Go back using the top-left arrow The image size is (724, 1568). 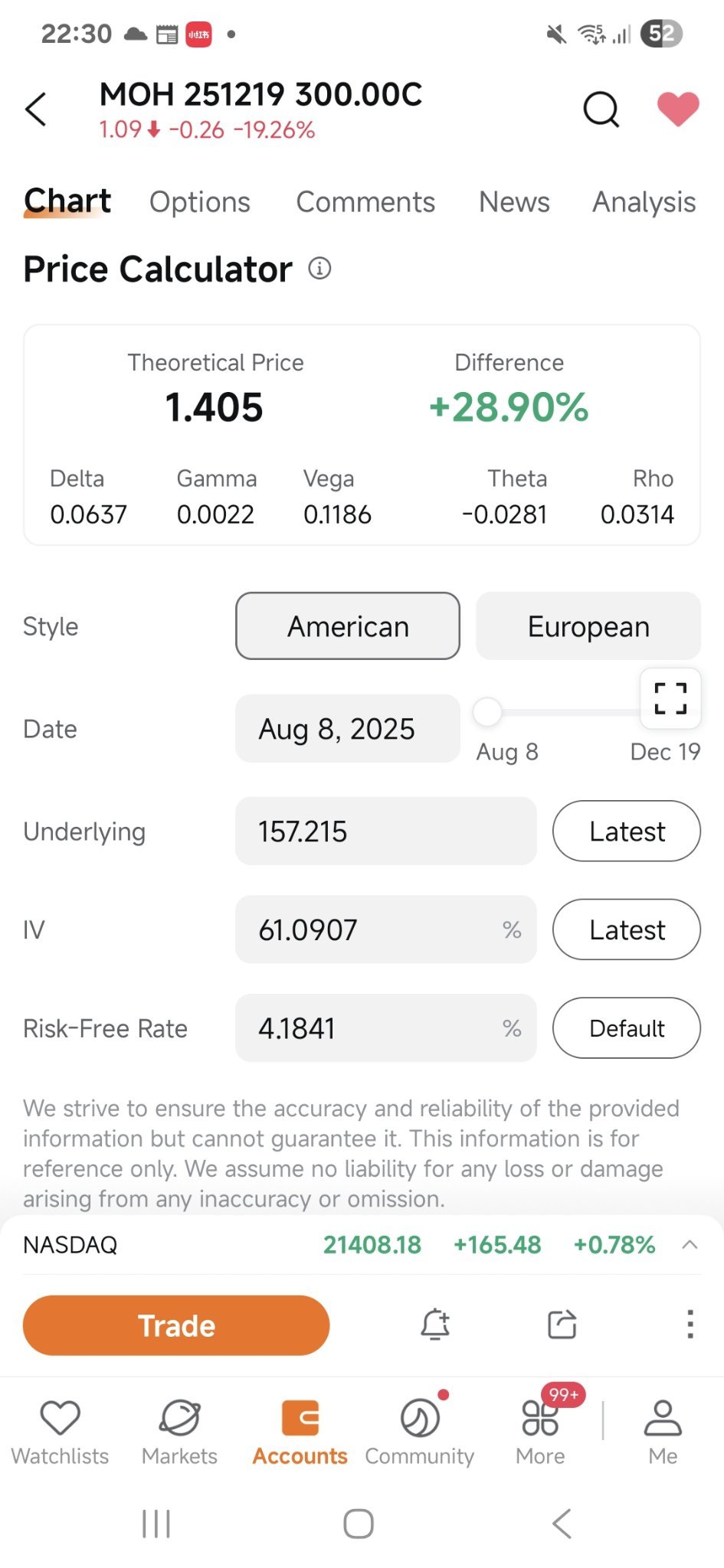coord(36,109)
